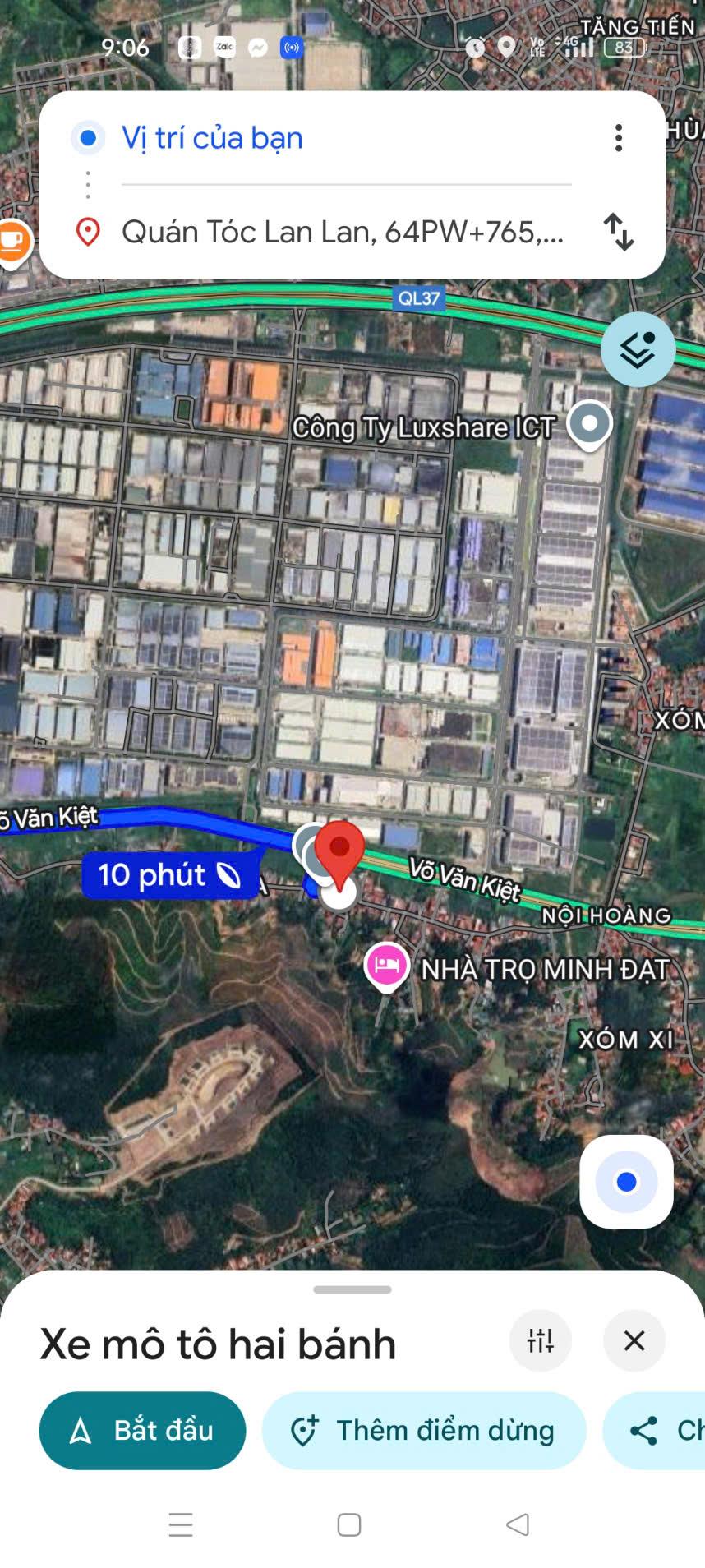Add a stop with Thêm điểm dừng

click(x=424, y=1431)
